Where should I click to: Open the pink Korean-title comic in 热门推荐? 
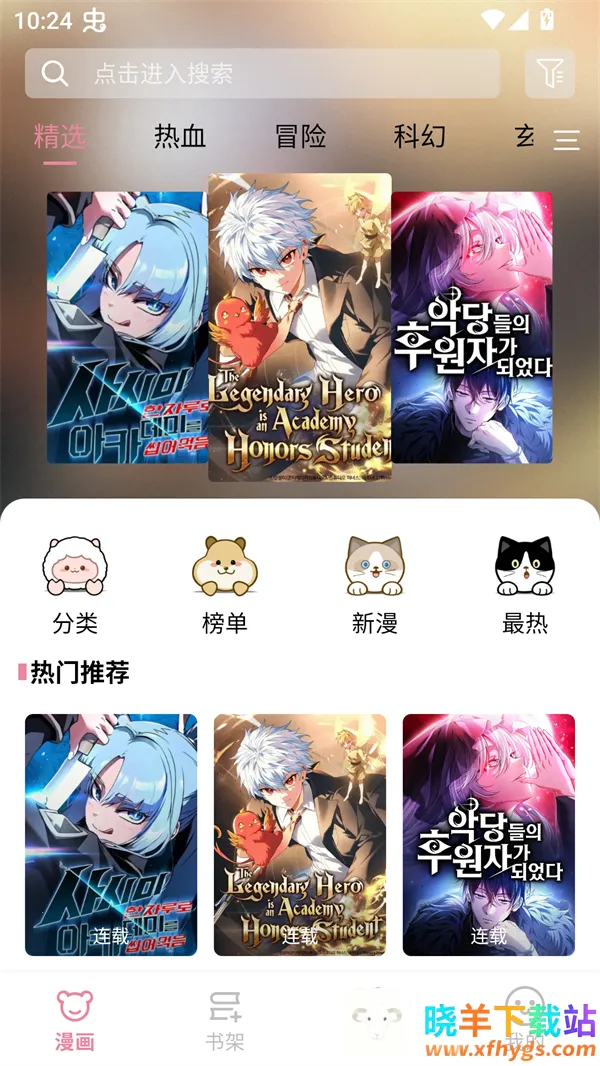[488, 834]
